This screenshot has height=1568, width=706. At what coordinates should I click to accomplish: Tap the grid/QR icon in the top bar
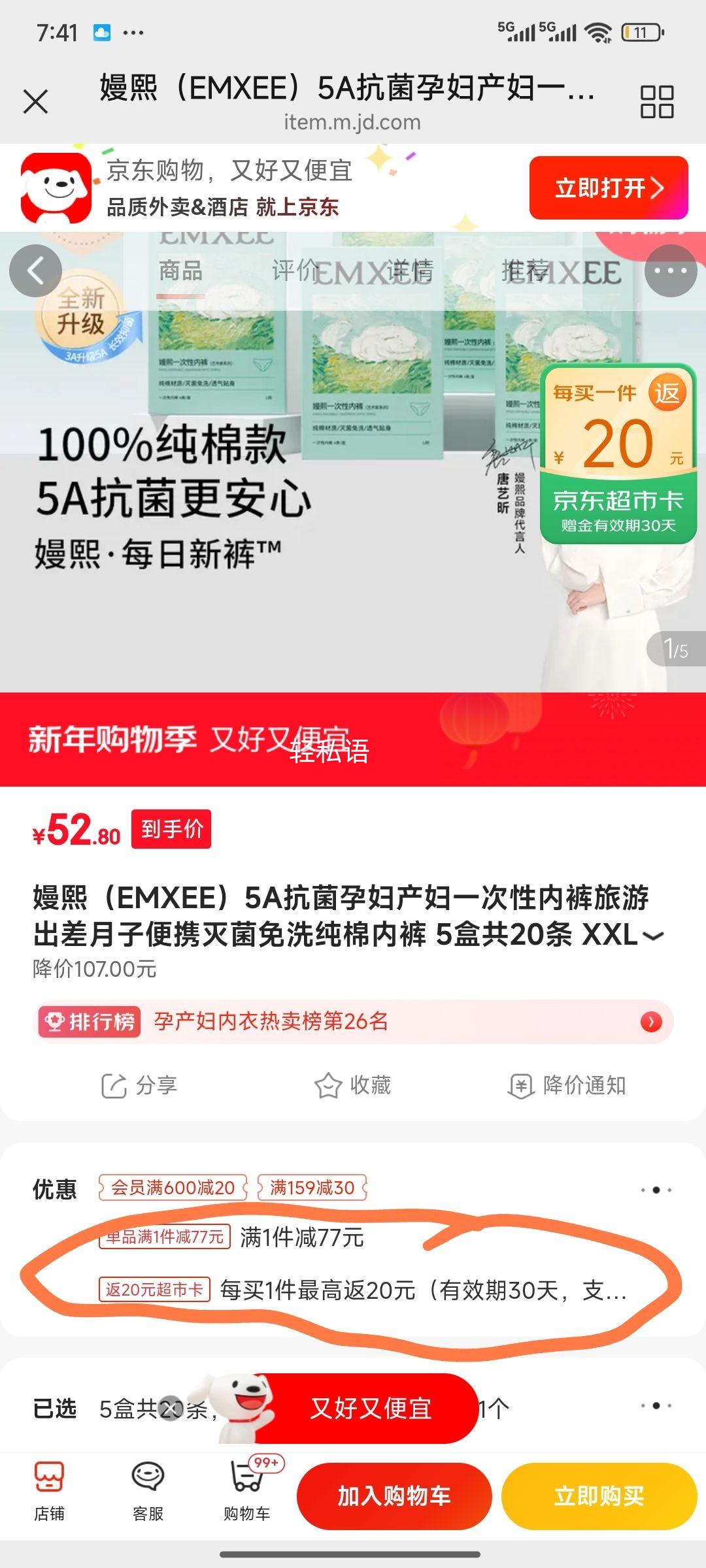(x=656, y=101)
